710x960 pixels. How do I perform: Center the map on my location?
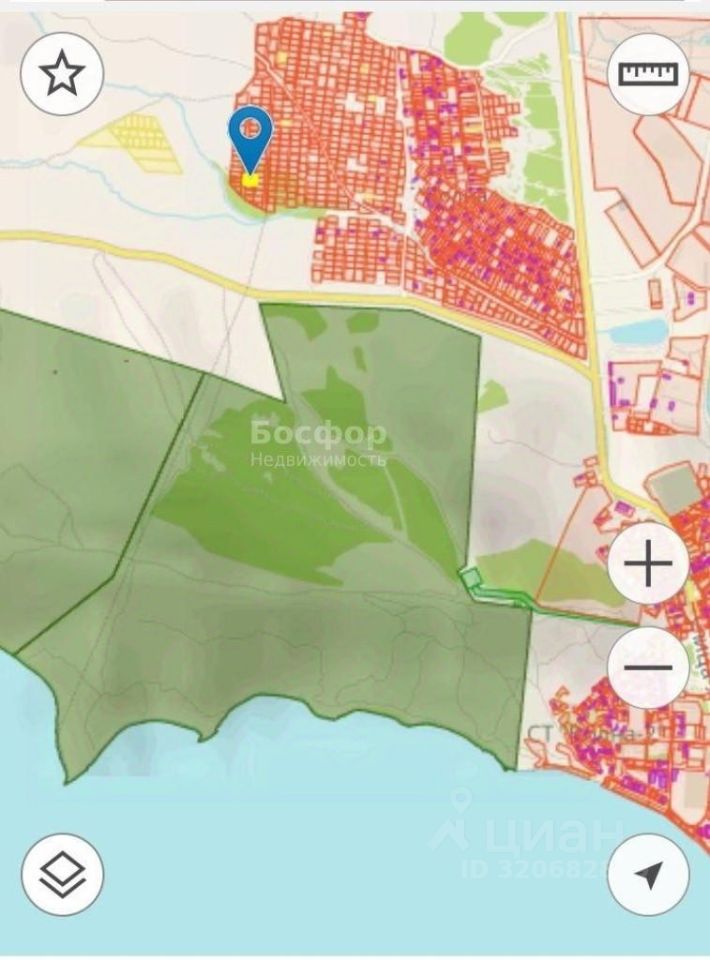(648, 875)
